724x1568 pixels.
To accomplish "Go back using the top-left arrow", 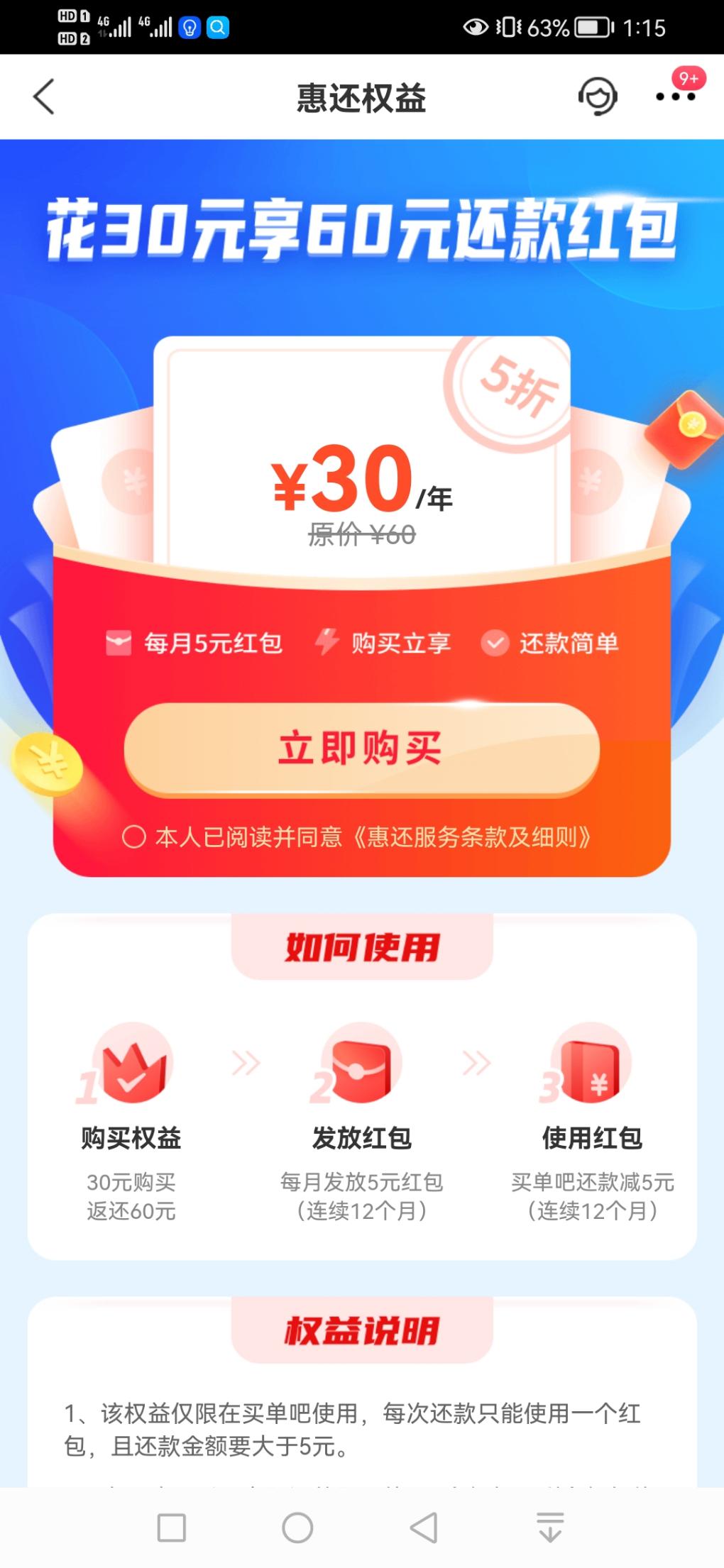I will [43, 96].
